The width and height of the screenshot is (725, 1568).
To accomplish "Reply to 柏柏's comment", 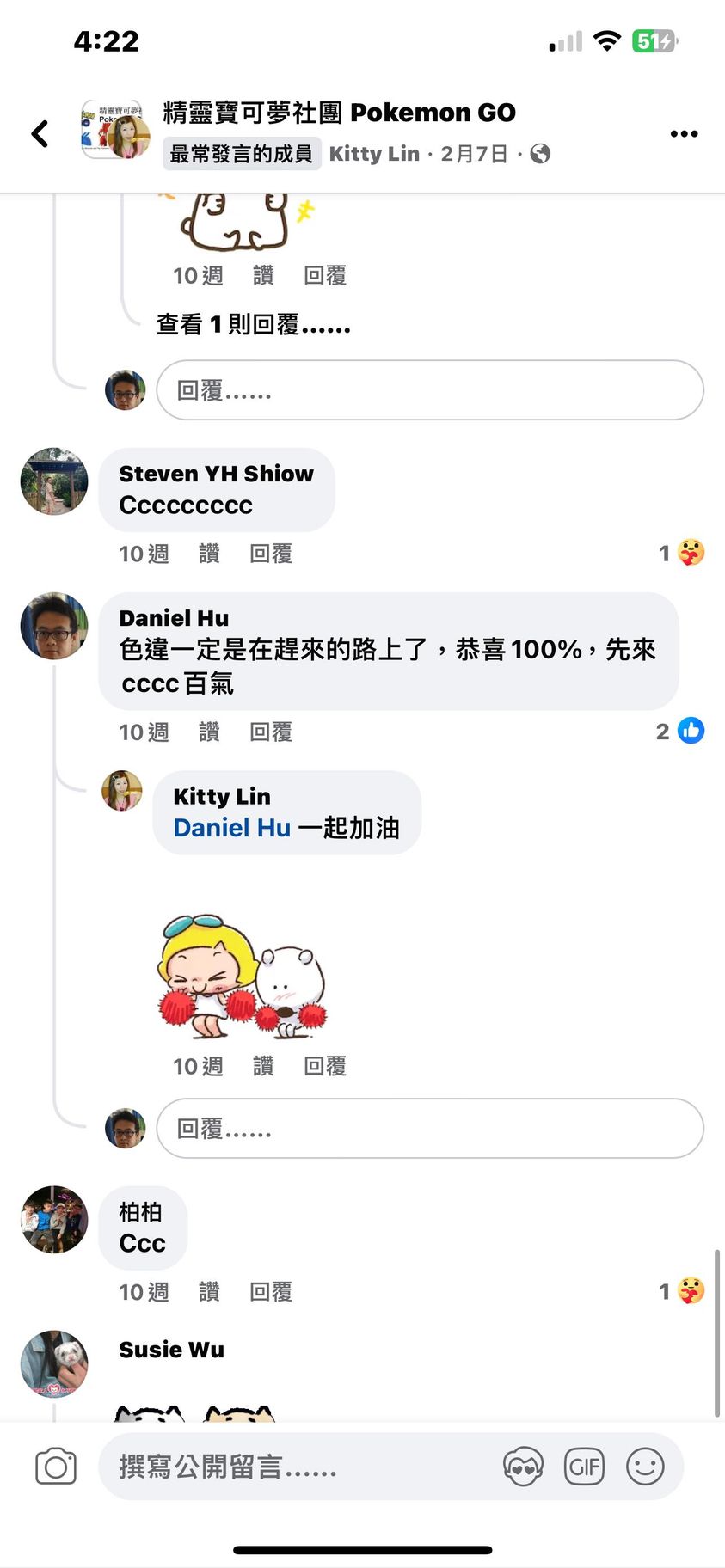I will (271, 1291).
